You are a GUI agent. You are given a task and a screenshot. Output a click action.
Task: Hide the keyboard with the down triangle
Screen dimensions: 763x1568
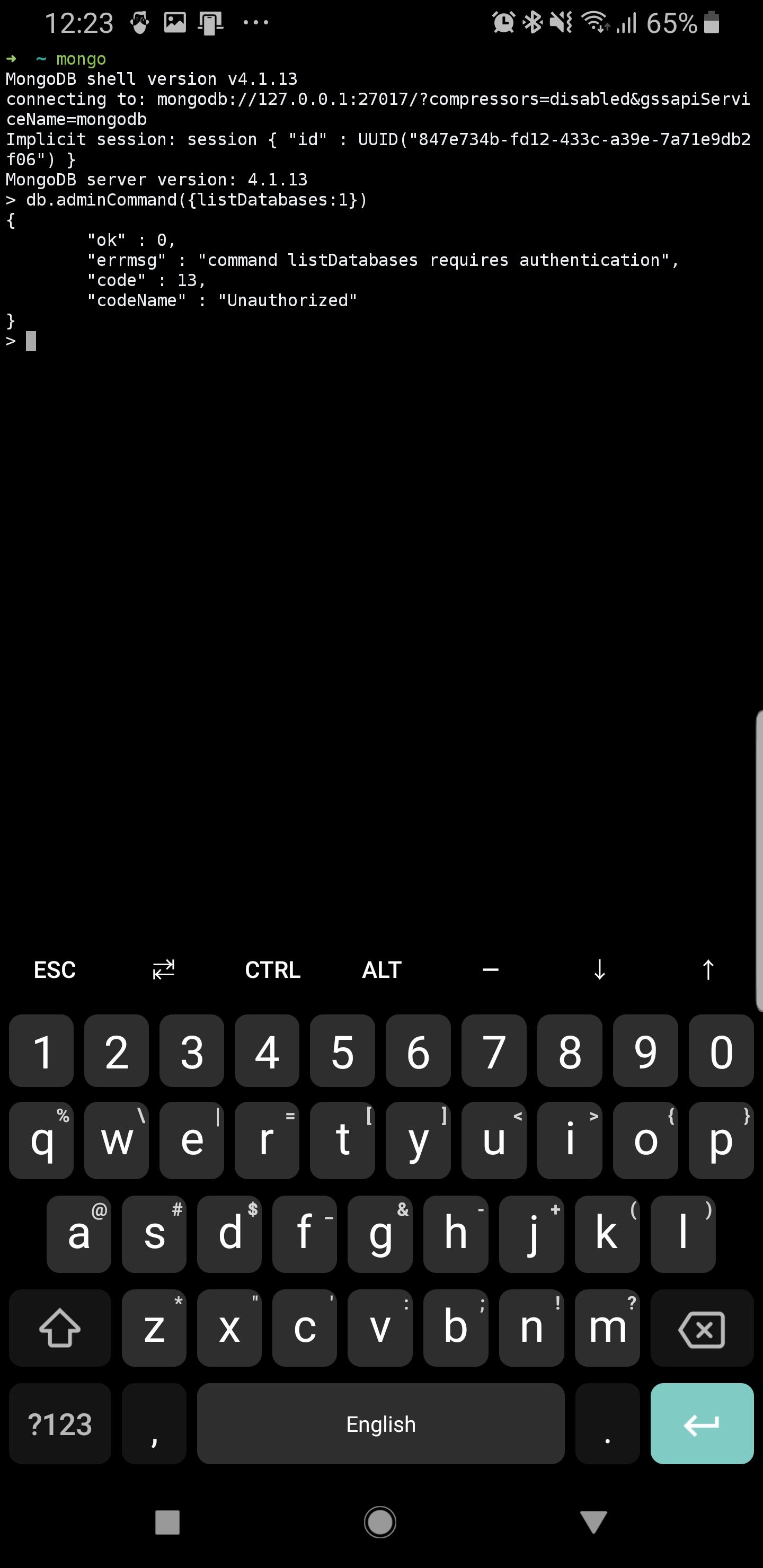click(x=593, y=1522)
